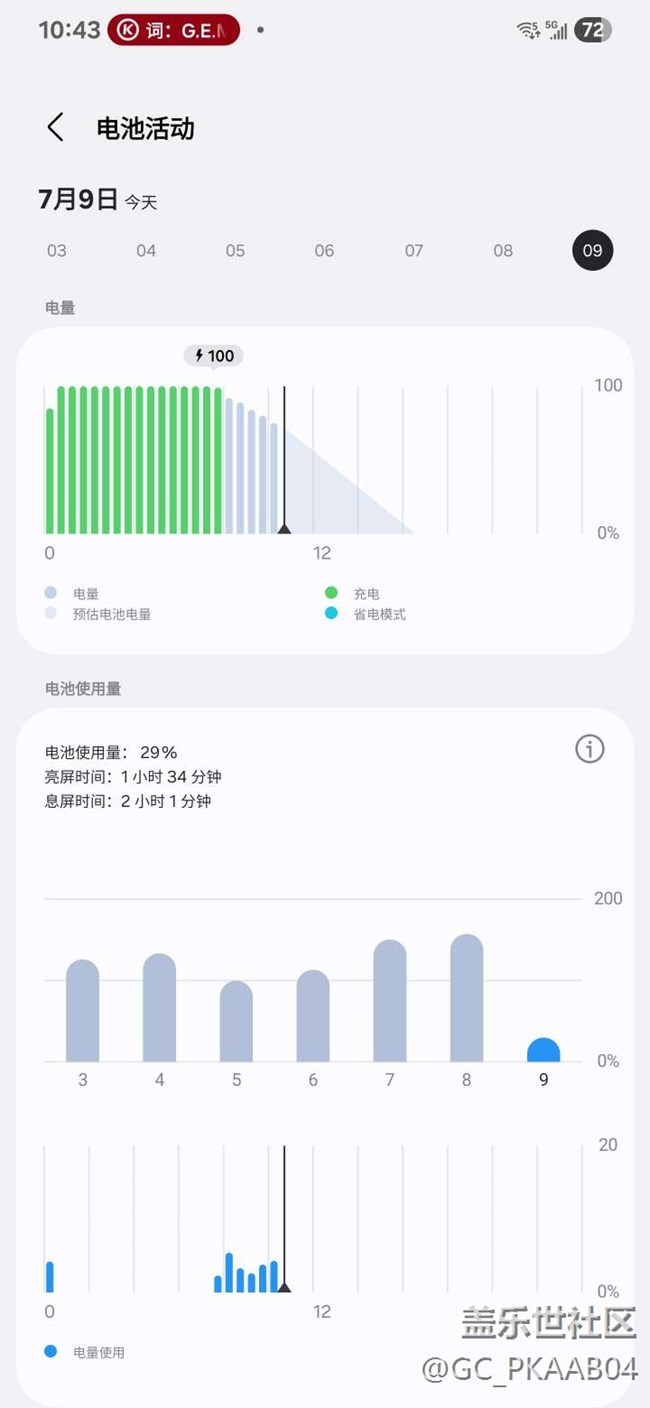The height and width of the screenshot is (1408, 650).
Task: Open the info icon in 电池使用量 card
Action: [x=590, y=748]
